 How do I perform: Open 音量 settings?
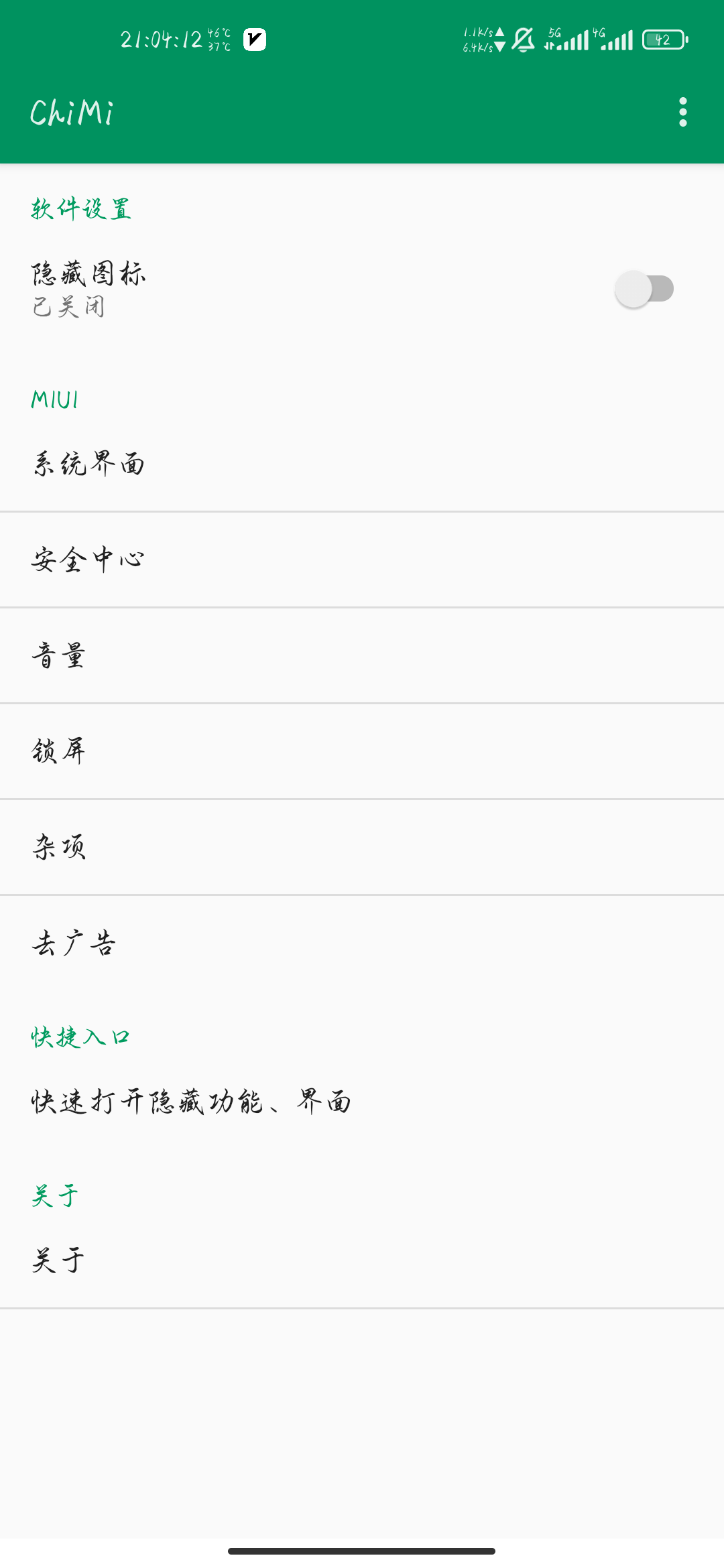coord(362,655)
